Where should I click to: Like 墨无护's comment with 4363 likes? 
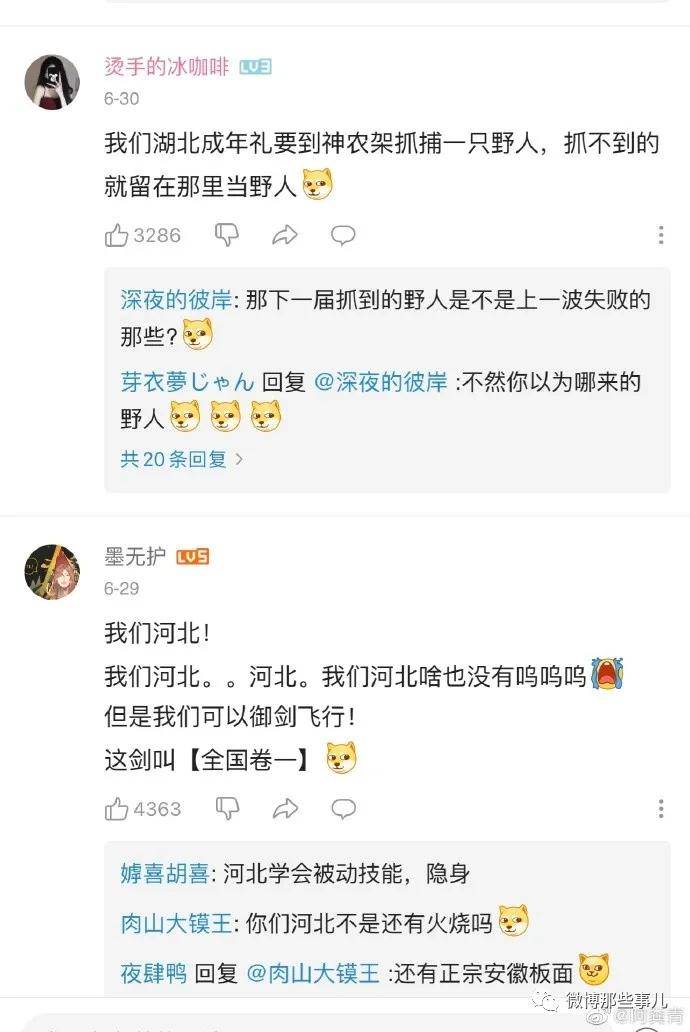[x=118, y=808]
